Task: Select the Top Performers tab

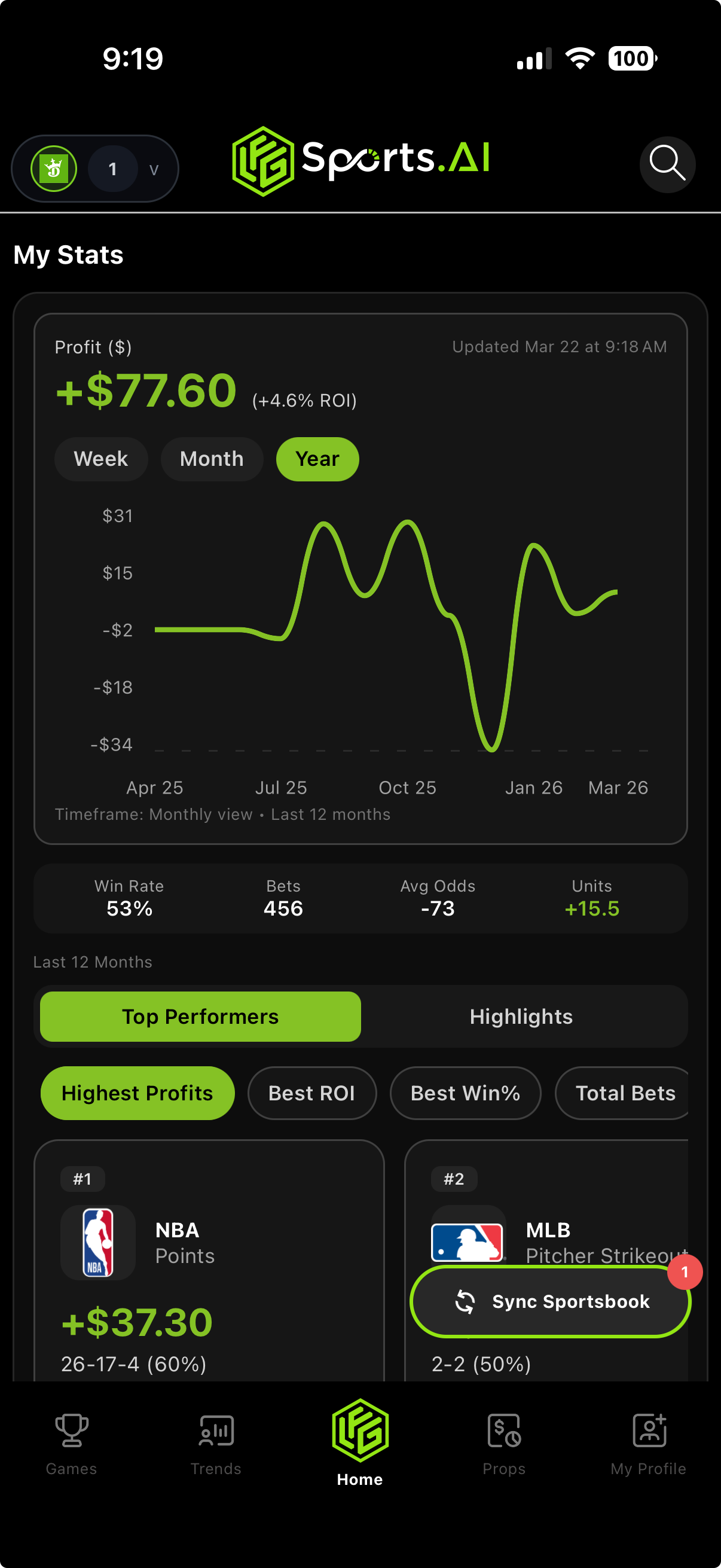Action: 199,1016
